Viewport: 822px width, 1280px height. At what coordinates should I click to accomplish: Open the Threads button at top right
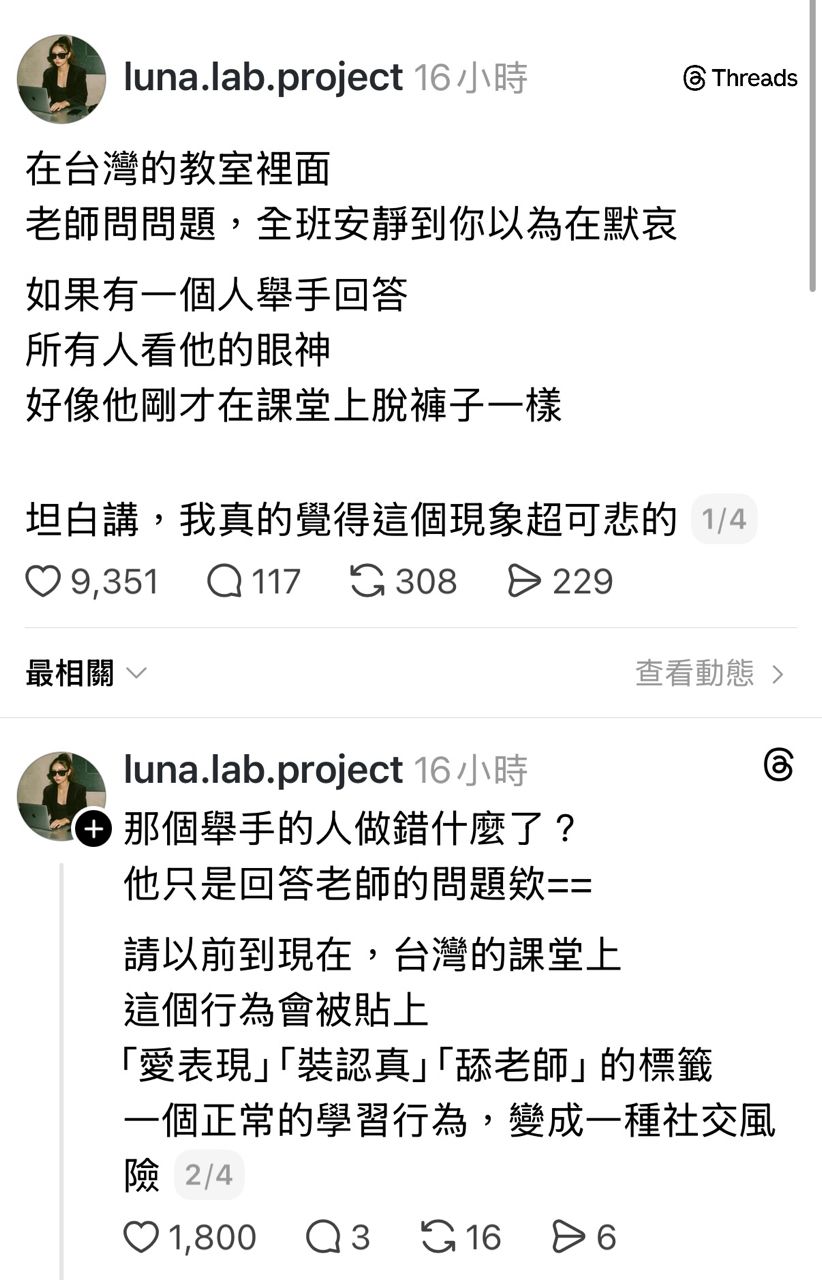point(740,78)
